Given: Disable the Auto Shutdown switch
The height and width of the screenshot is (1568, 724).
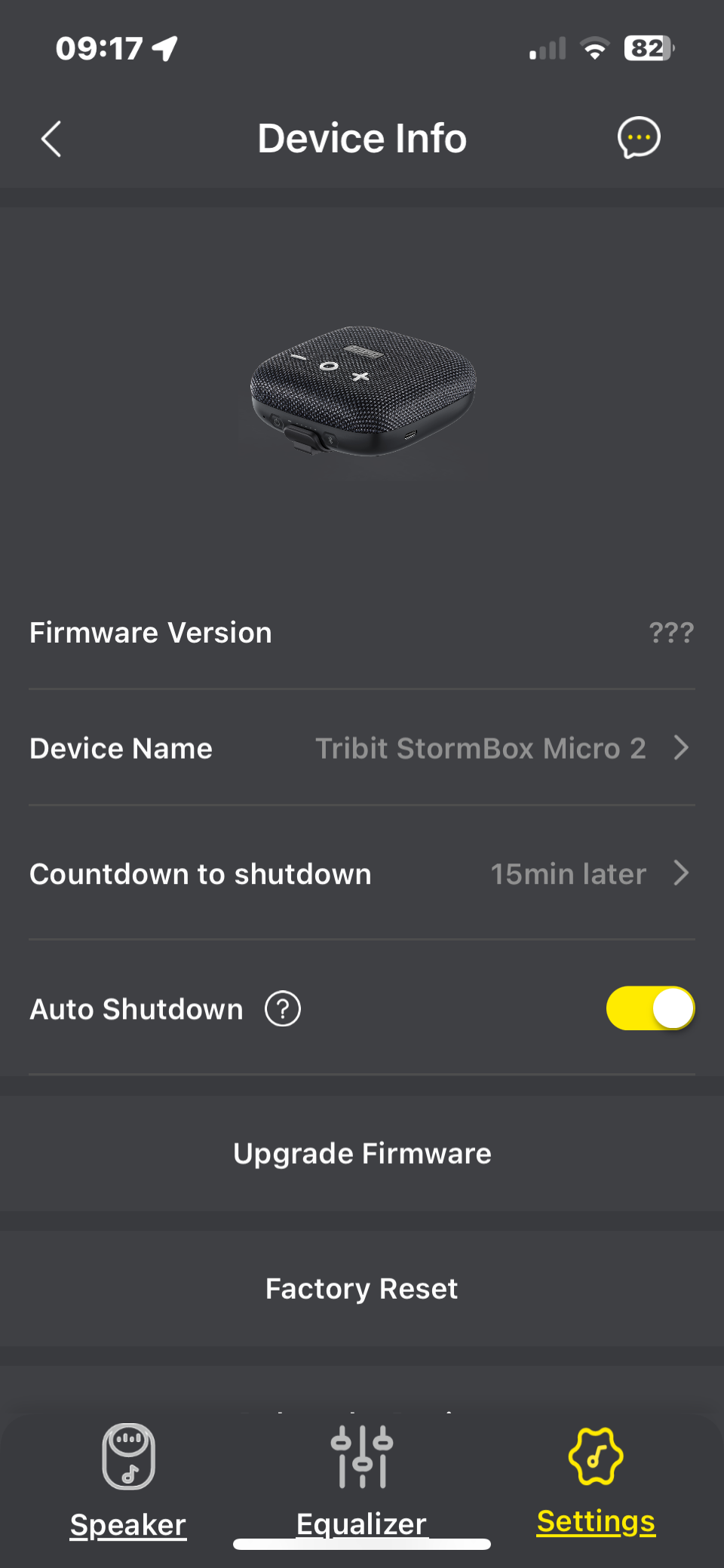Looking at the screenshot, I should click(650, 1008).
